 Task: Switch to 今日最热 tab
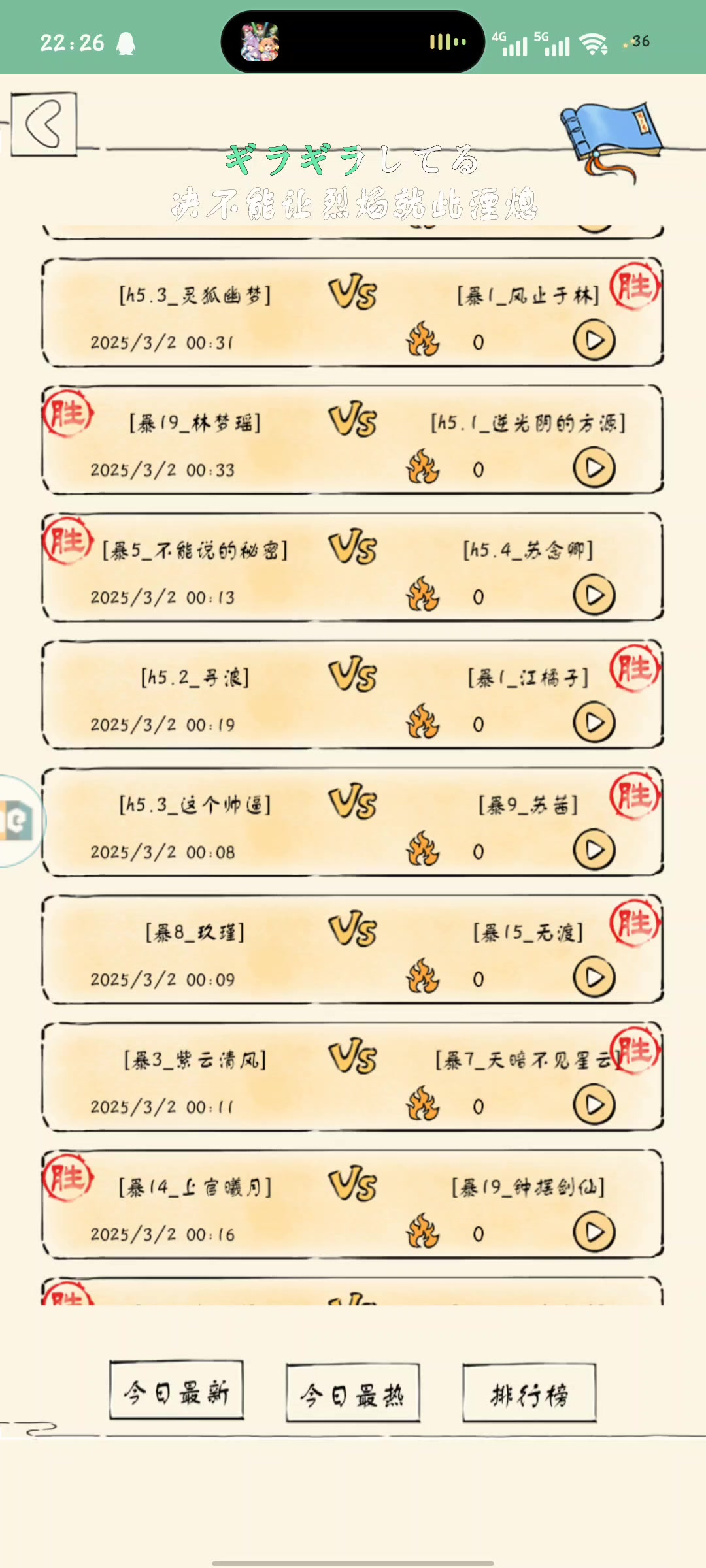pos(353,1392)
